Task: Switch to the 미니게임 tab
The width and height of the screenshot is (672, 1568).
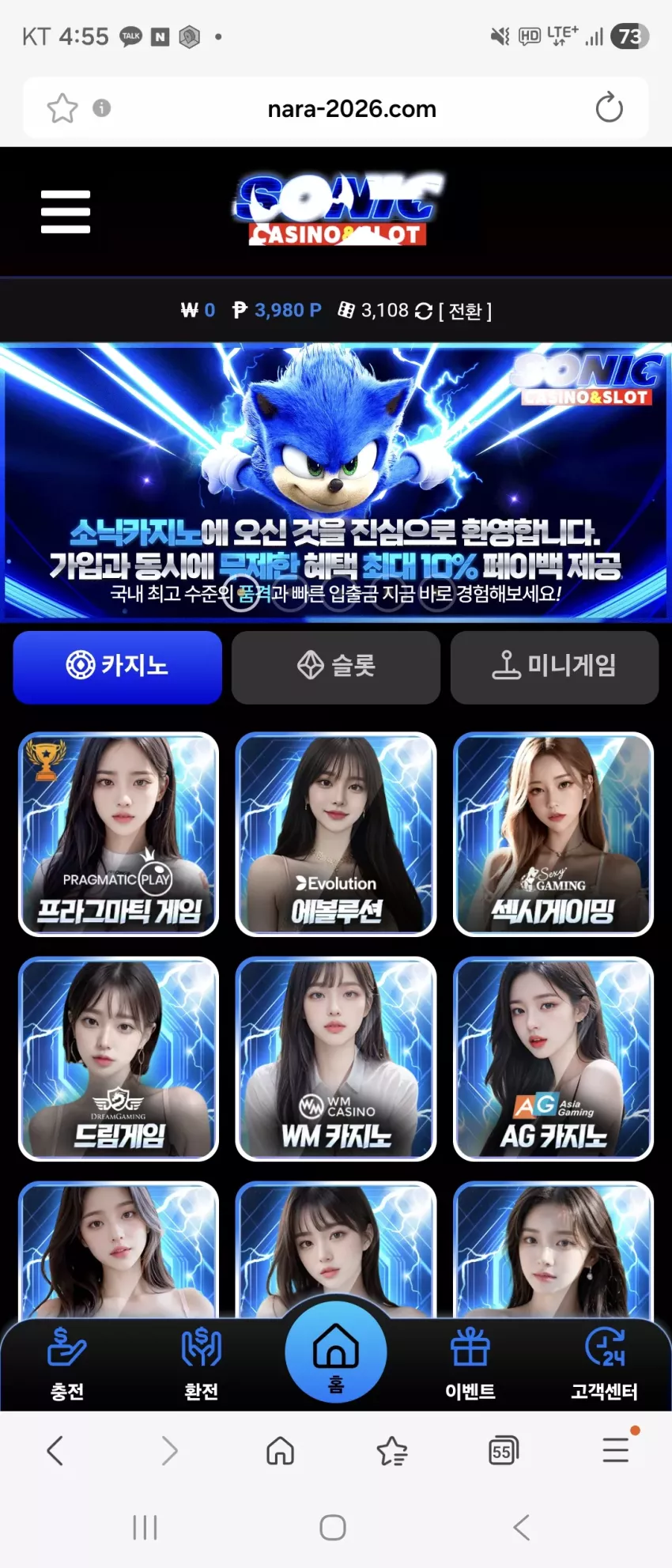Action: [554, 666]
